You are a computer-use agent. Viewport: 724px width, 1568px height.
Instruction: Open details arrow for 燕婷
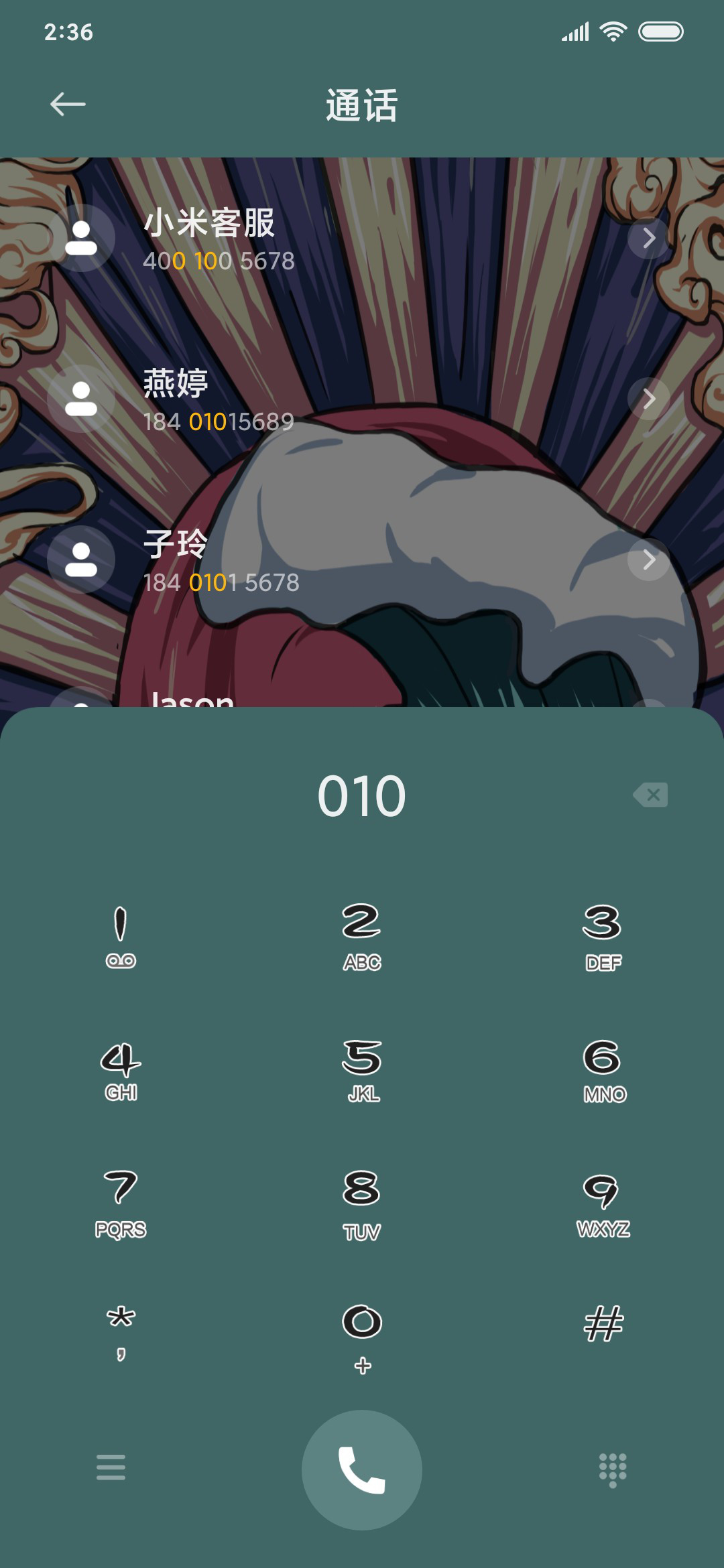click(648, 399)
